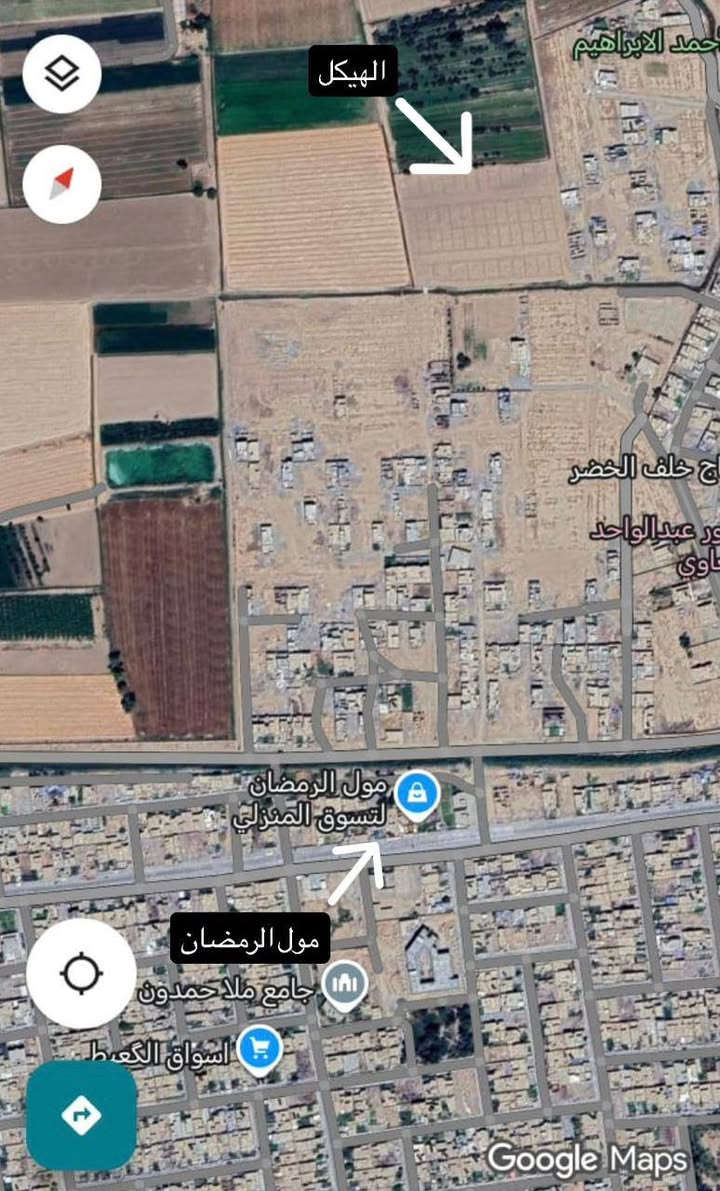The image size is (720, 1191).
Task: Expand the layers panel from the diamond icon
Action: tap(62, 74)
